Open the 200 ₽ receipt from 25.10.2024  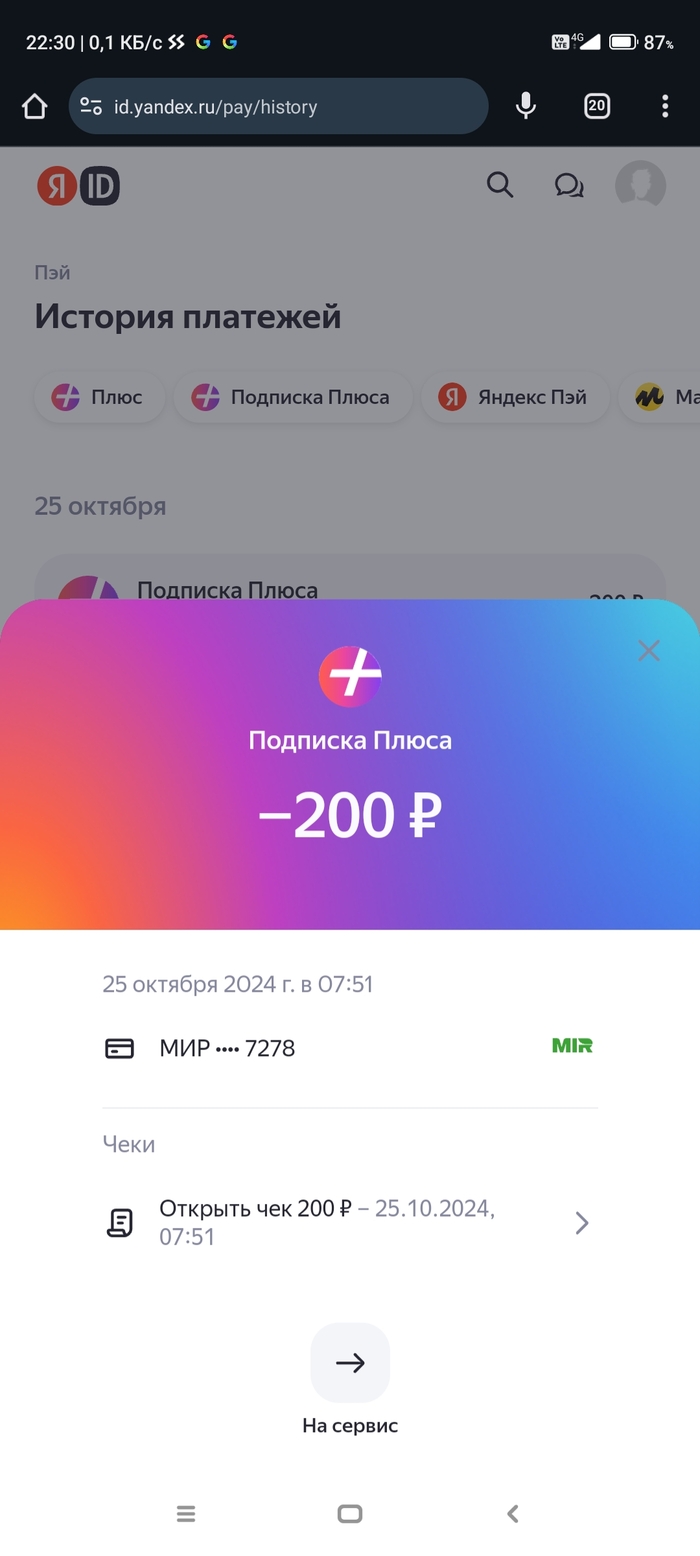pyautogui.click(x=350, y=1222)
